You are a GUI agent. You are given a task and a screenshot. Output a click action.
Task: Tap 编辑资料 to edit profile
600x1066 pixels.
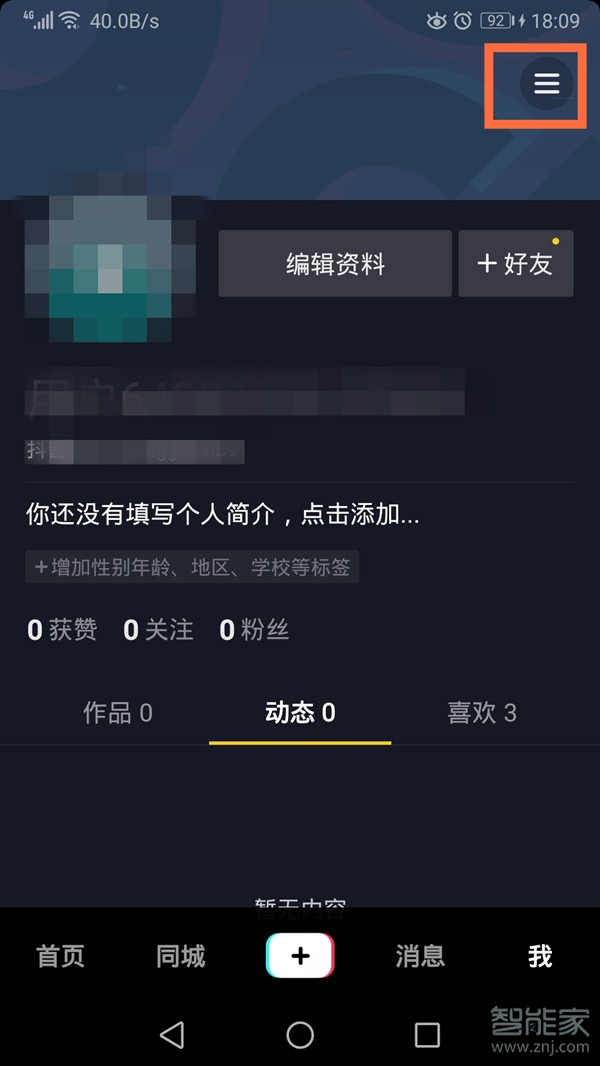coord(335,264)
